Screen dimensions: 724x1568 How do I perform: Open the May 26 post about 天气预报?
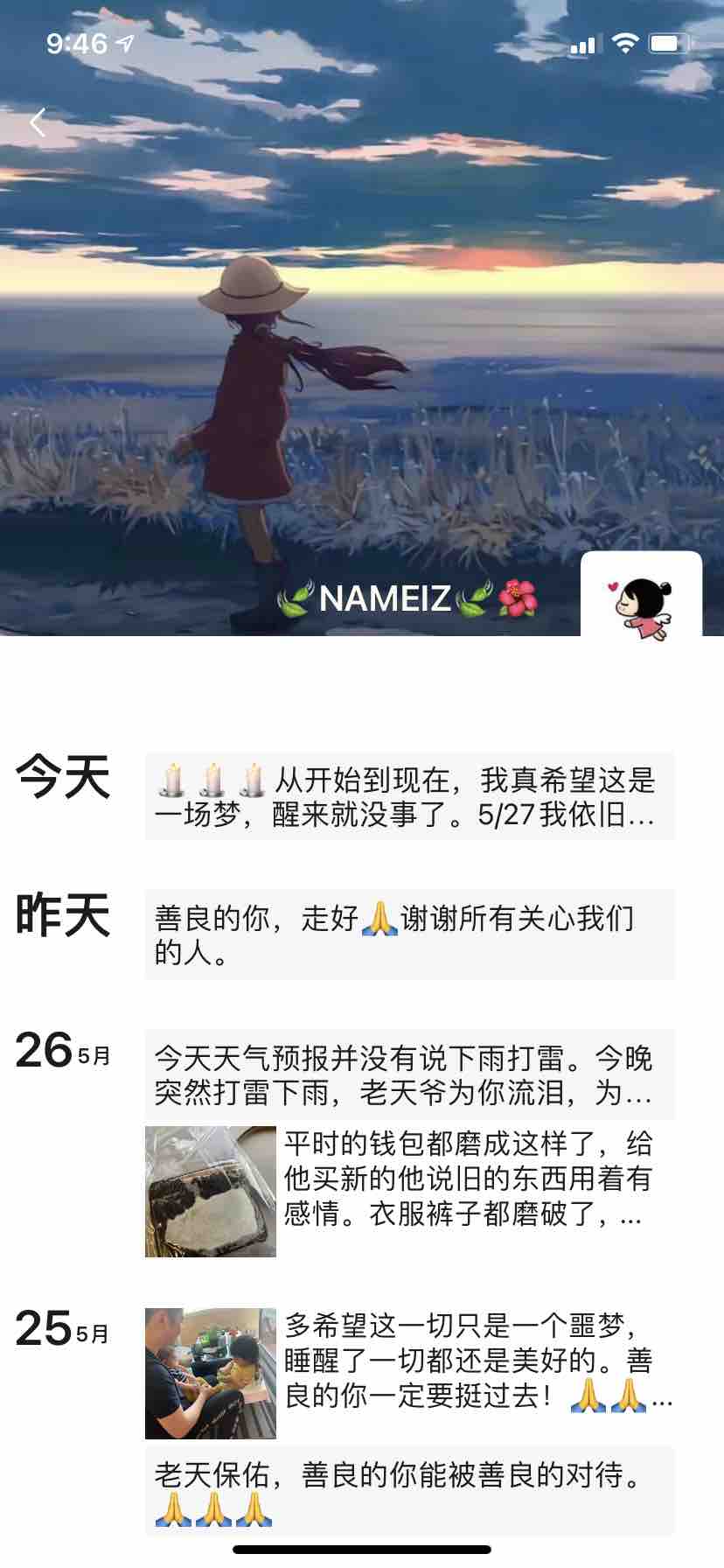click(409, 1075)
